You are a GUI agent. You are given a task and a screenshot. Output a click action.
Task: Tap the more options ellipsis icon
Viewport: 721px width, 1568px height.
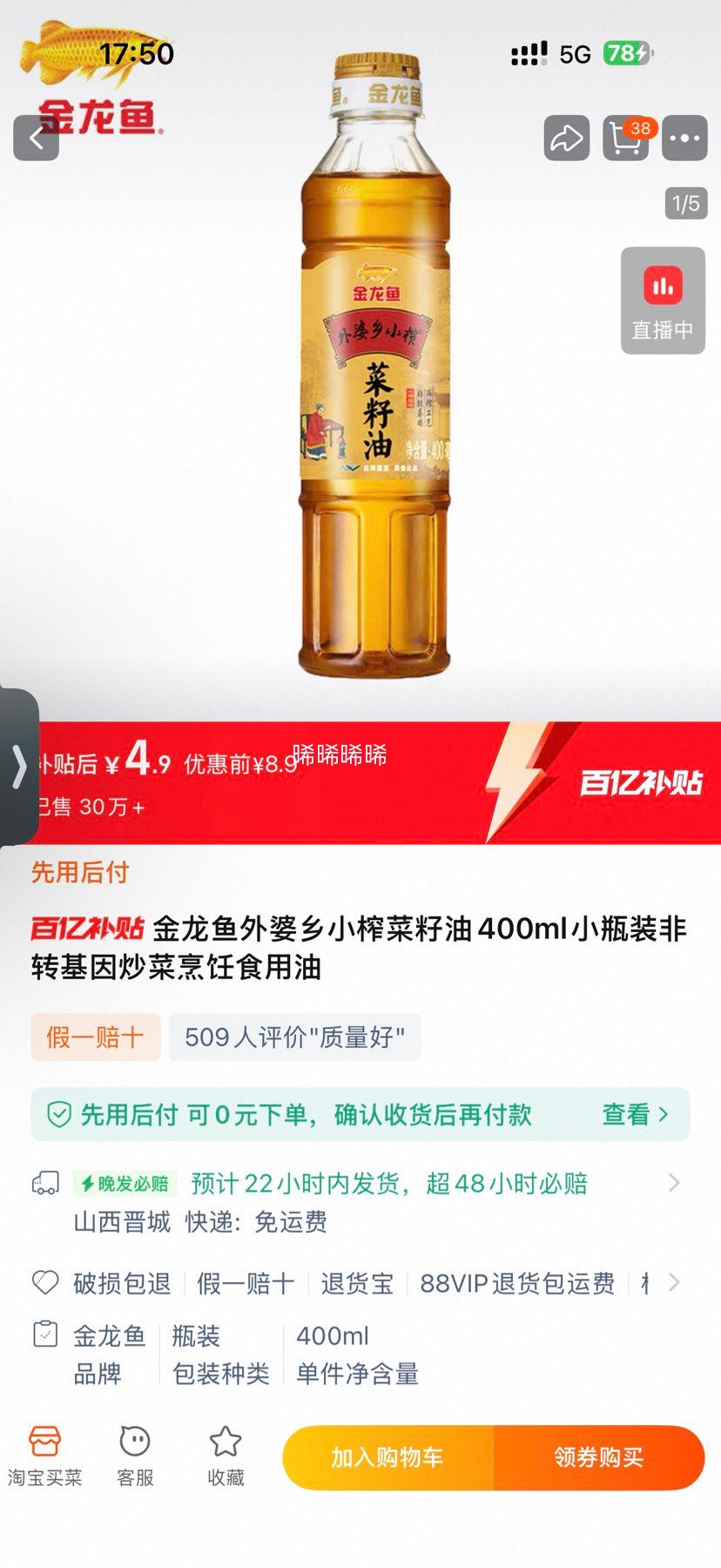tap(685, 139)
